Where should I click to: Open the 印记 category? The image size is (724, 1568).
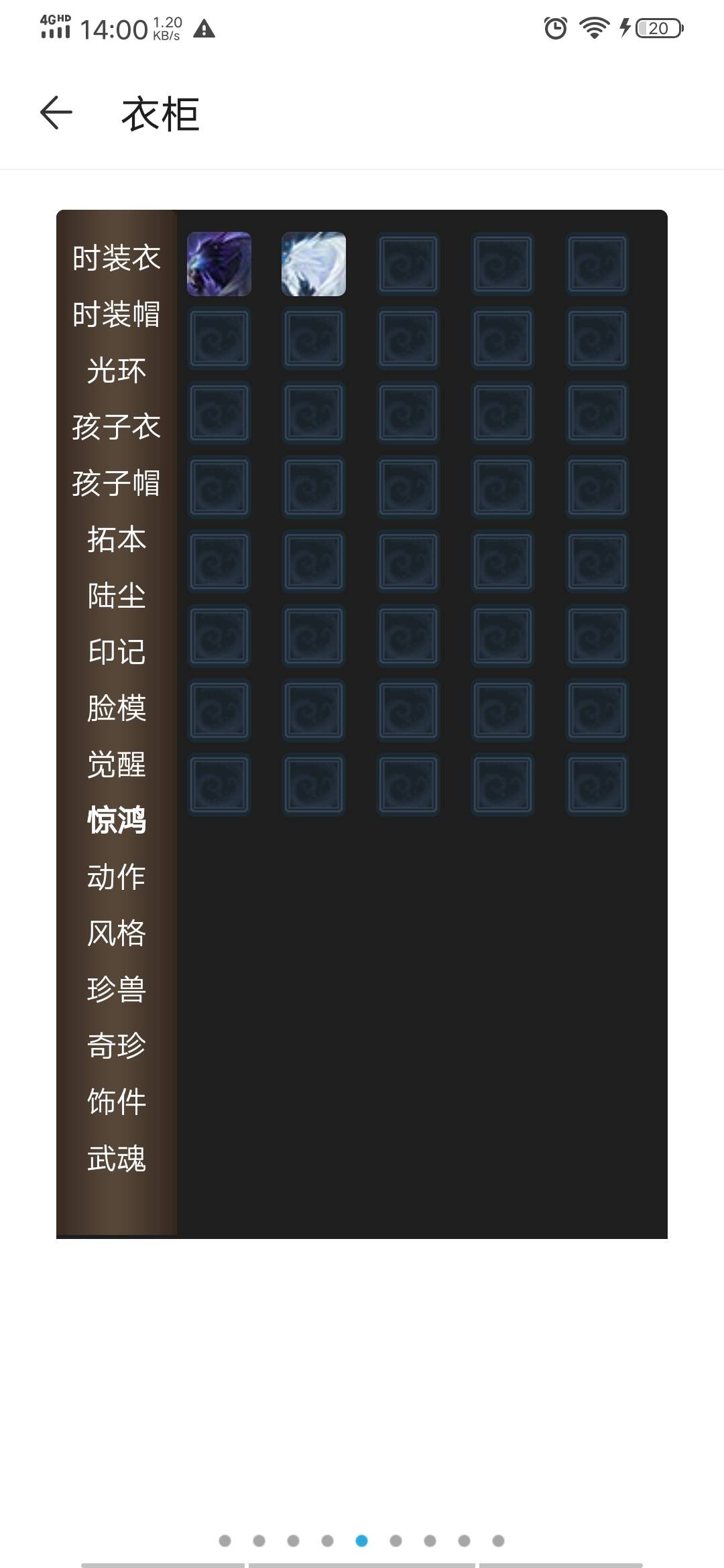pos(117,652)
